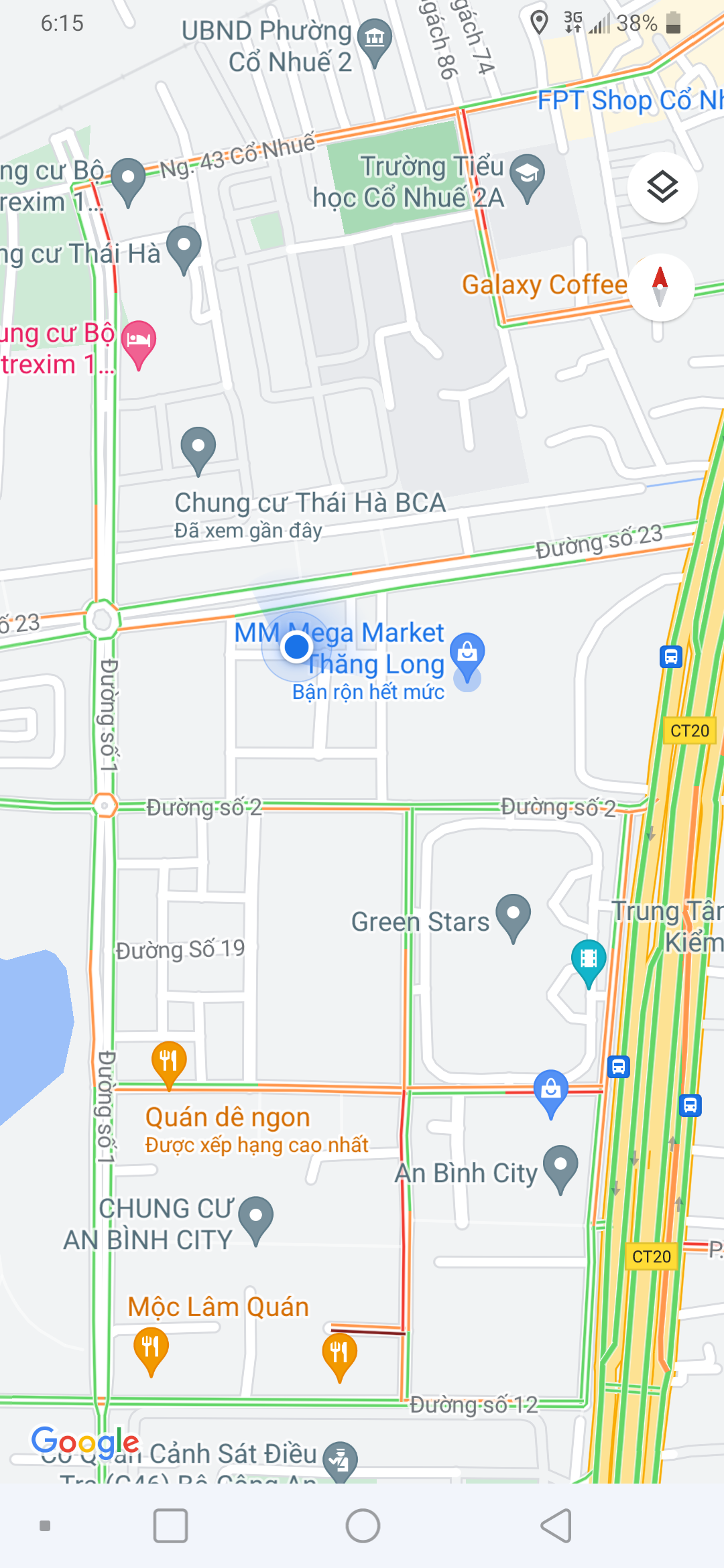
Task: Open recent apps from the navigation bar
Action: (170, 1526)
